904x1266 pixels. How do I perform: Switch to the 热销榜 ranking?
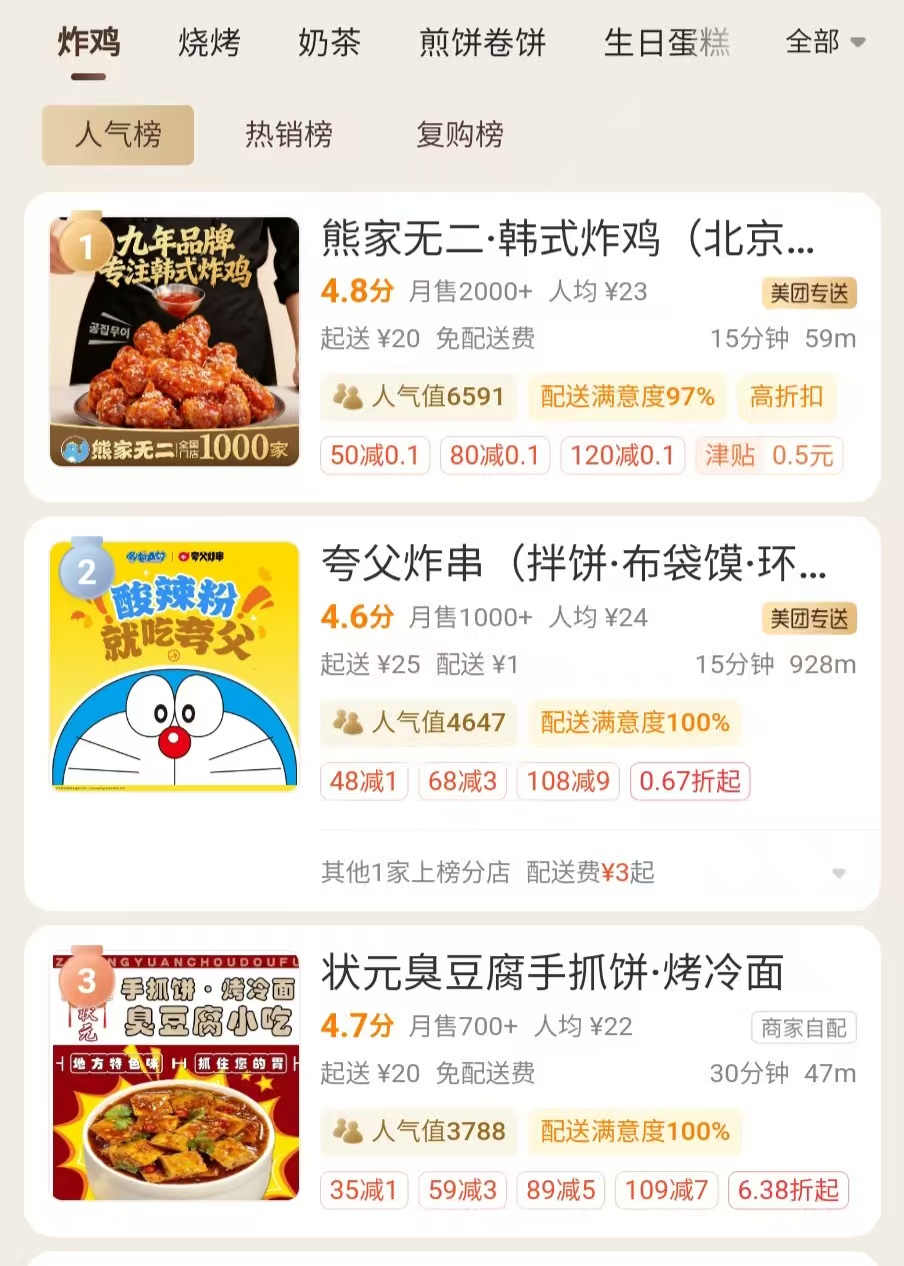[289, 135]
